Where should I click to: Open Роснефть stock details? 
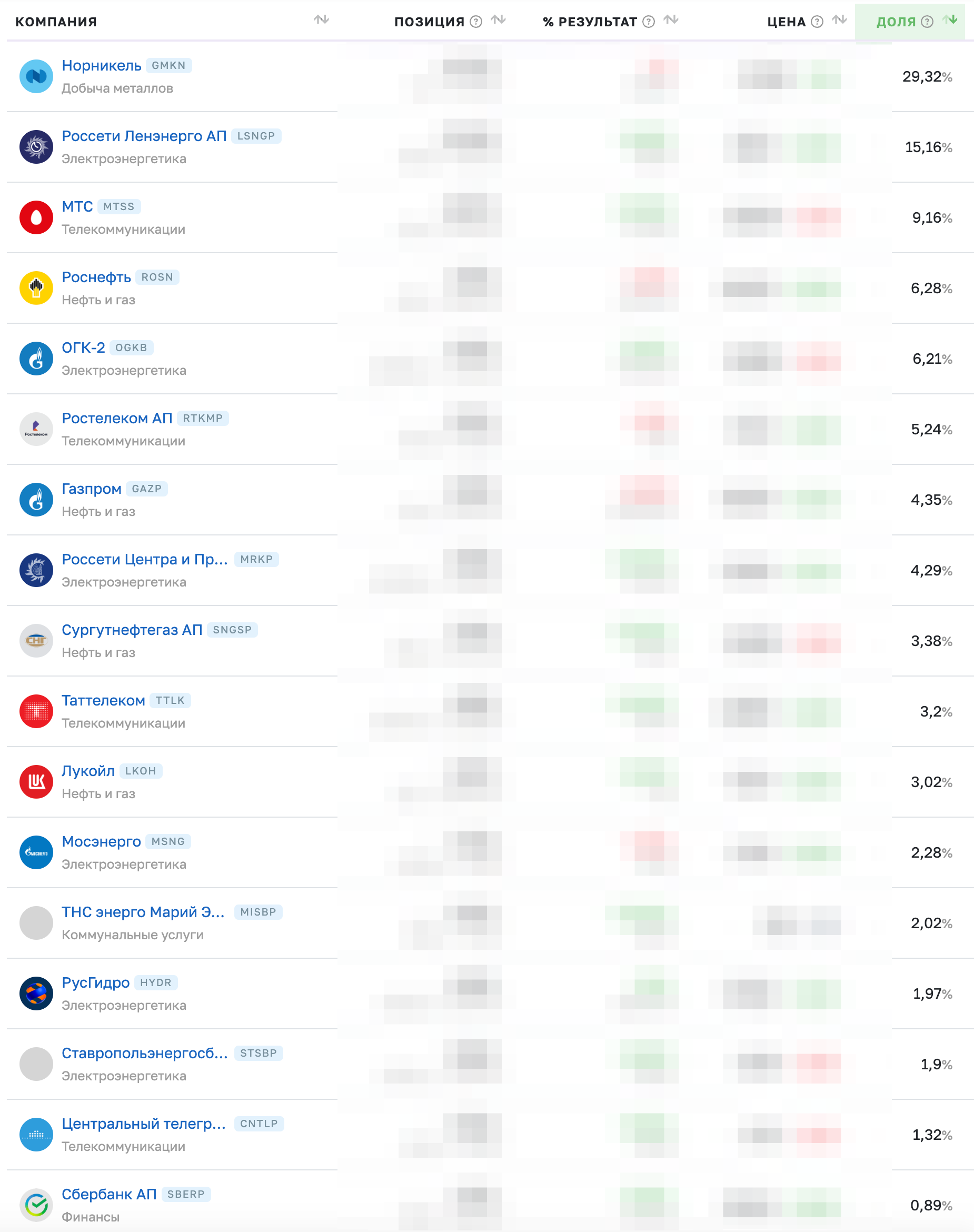pyautogui.click(x=96, y=277)
